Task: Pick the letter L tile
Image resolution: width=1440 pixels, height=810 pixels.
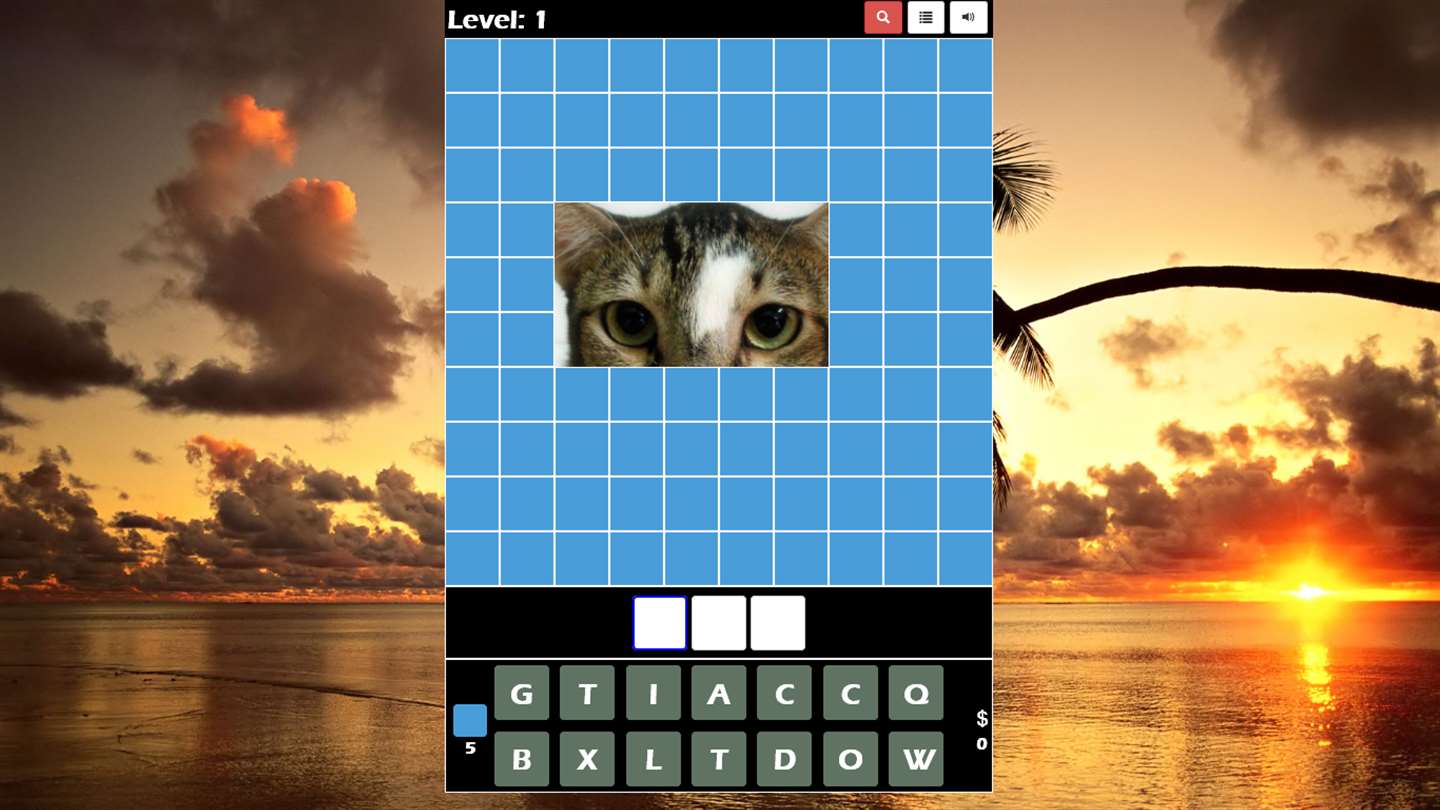Action: click(x=653, y=759)
